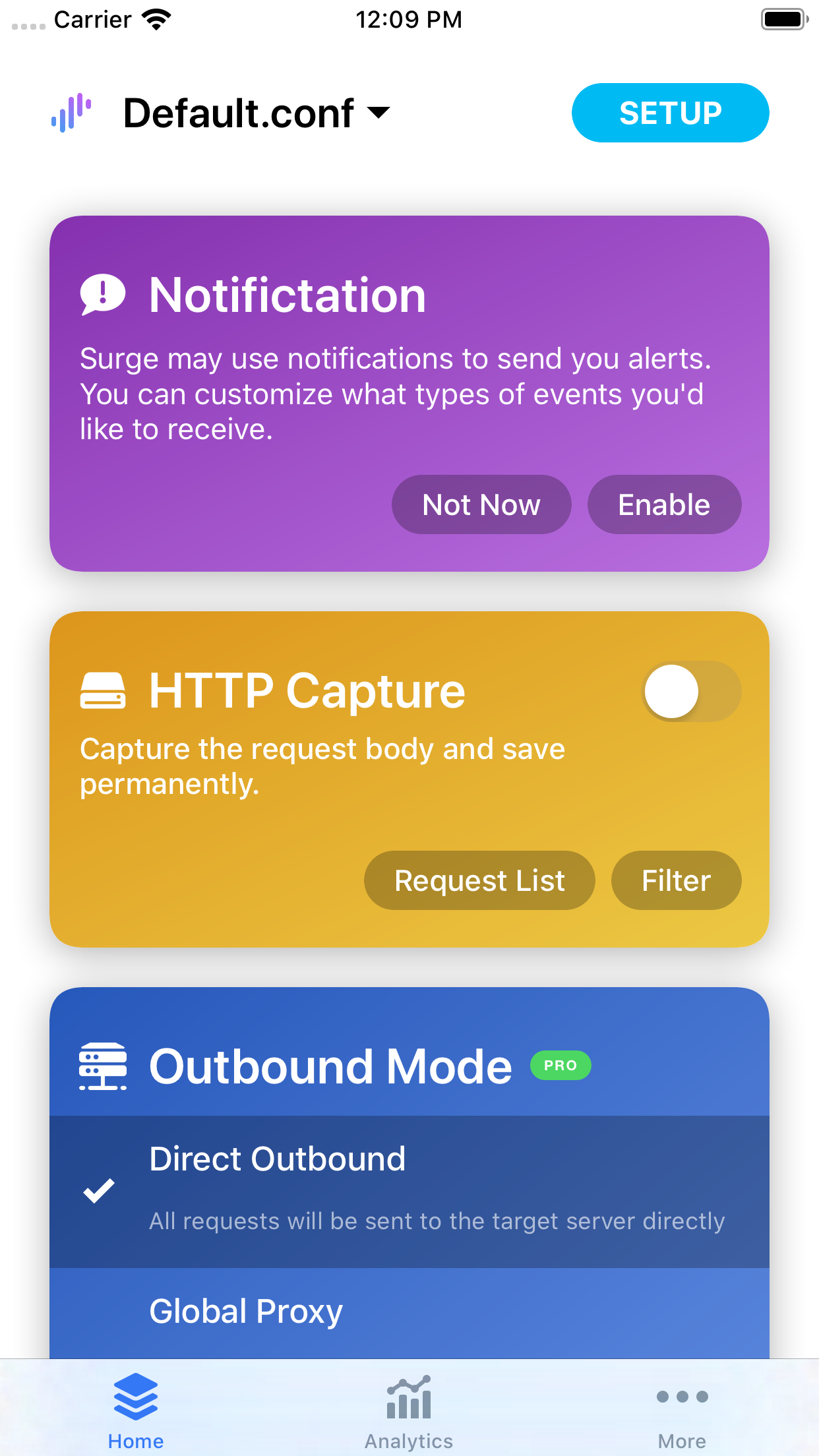The height and width of the screenshot is (1456, 819).
Task: Enable notifications via the Enable button
Action: (664, 504)
